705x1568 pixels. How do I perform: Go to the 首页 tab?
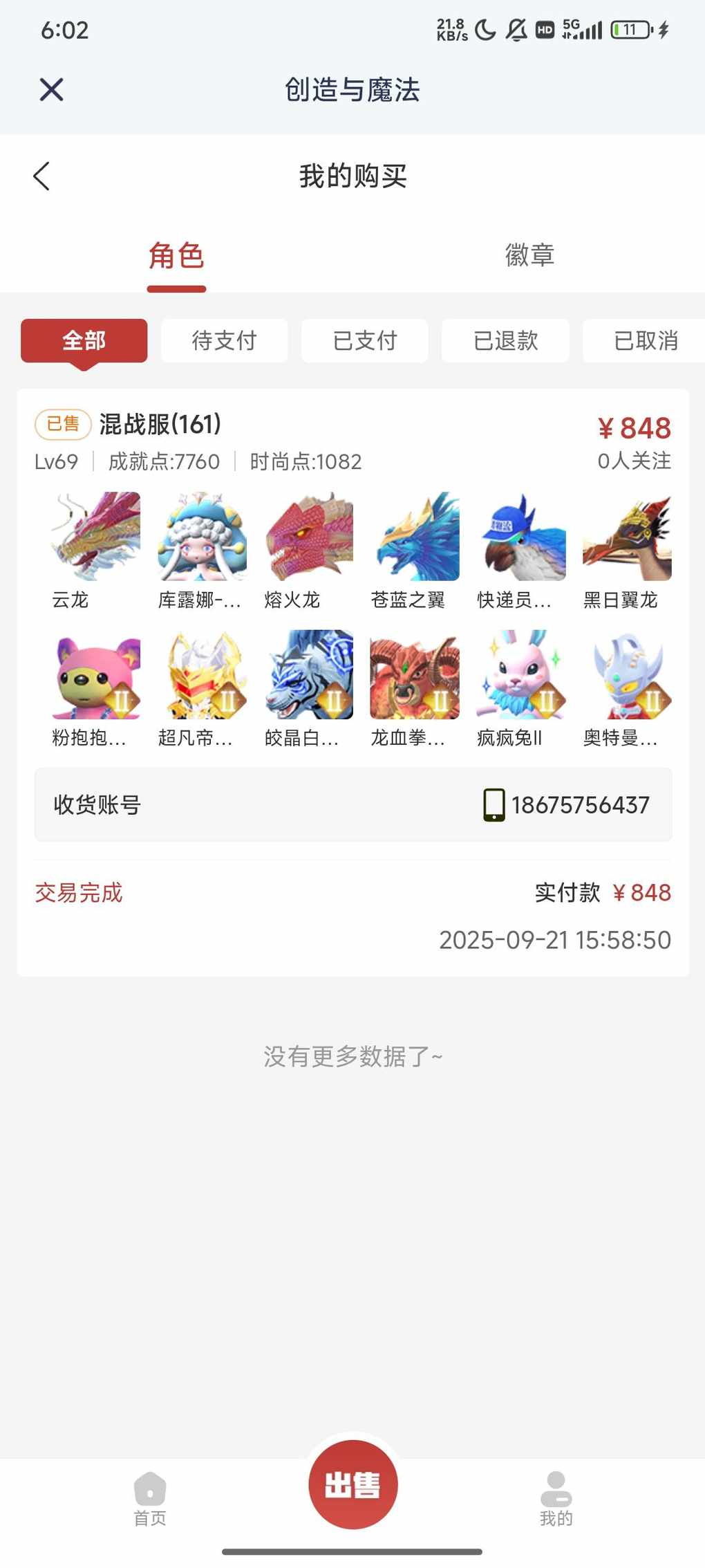point(150,1498)
